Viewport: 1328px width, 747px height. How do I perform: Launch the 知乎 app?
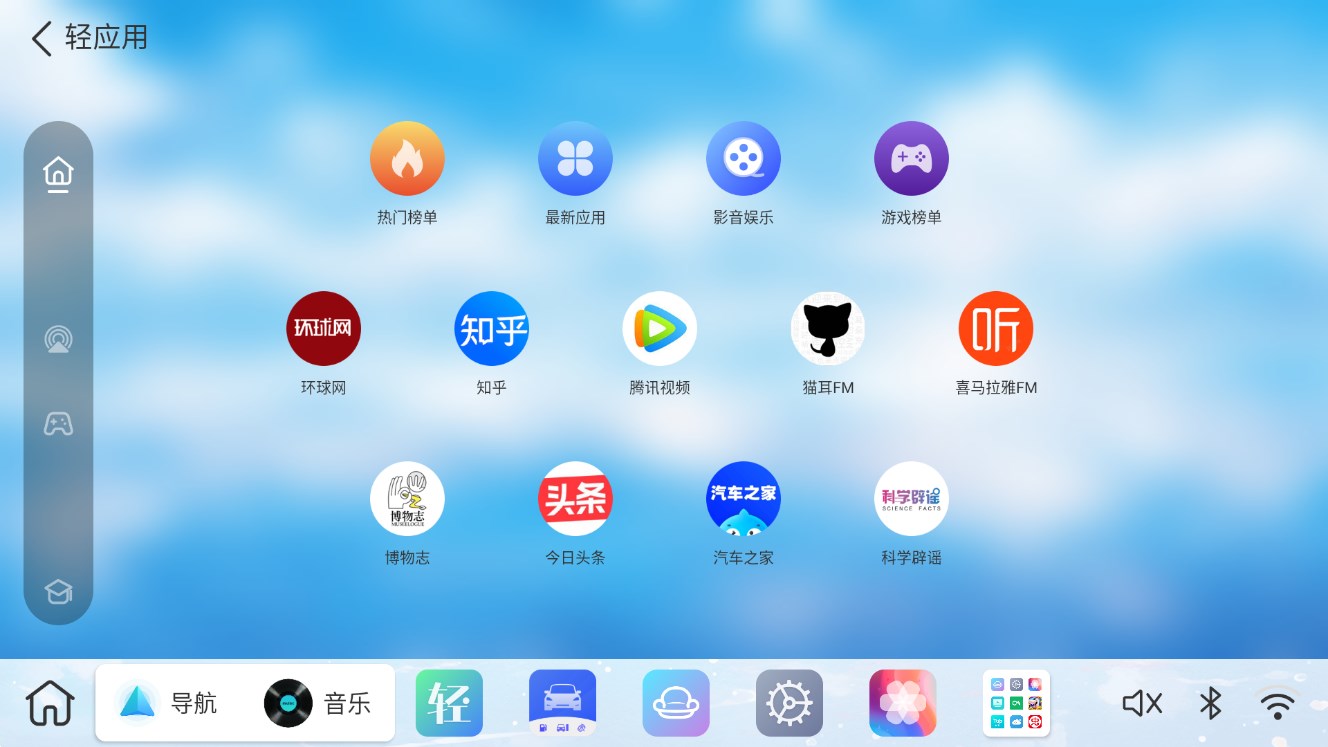pos(491,329)
